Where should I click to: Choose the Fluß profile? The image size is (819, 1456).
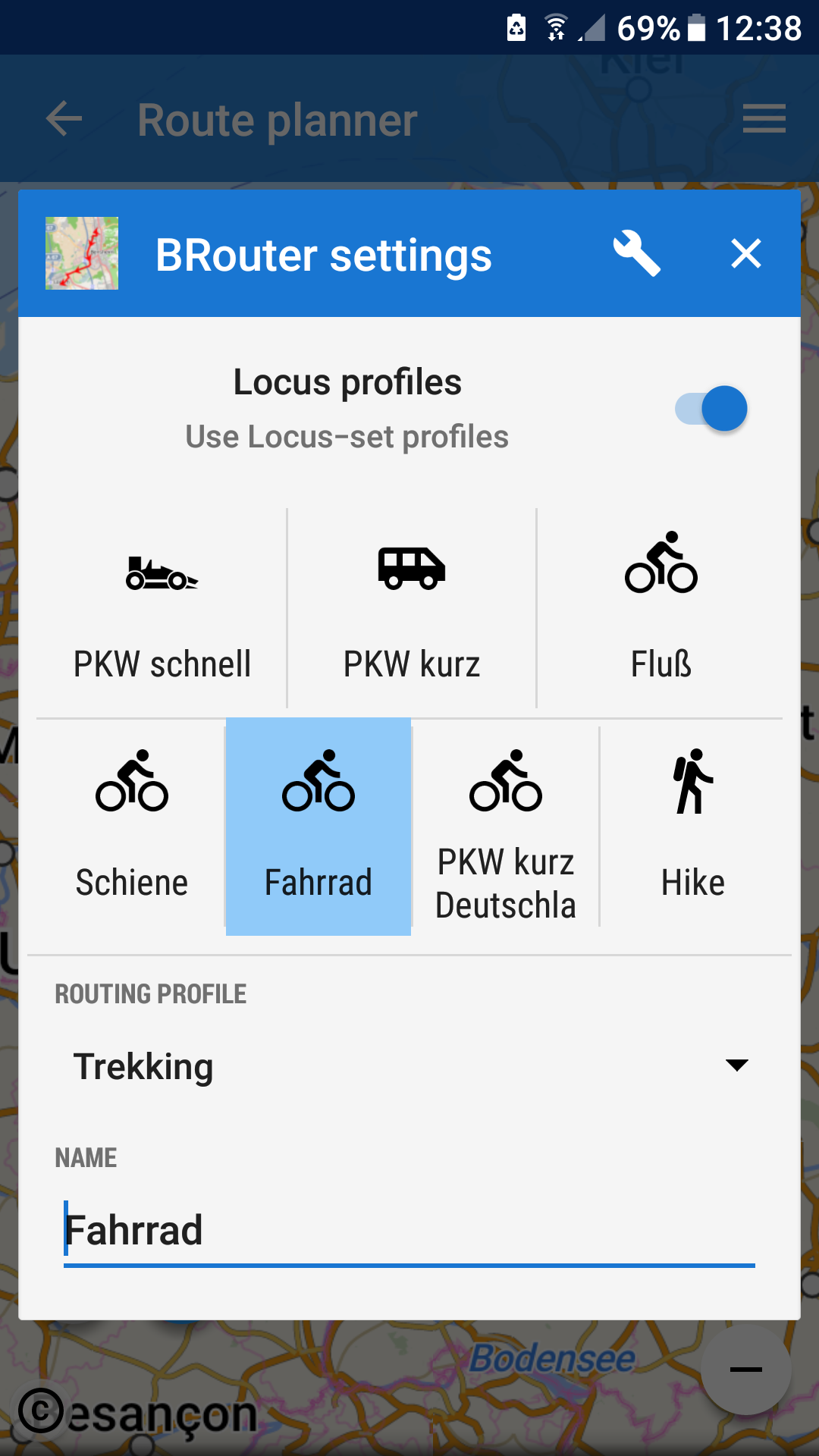[x=661, y=607]
